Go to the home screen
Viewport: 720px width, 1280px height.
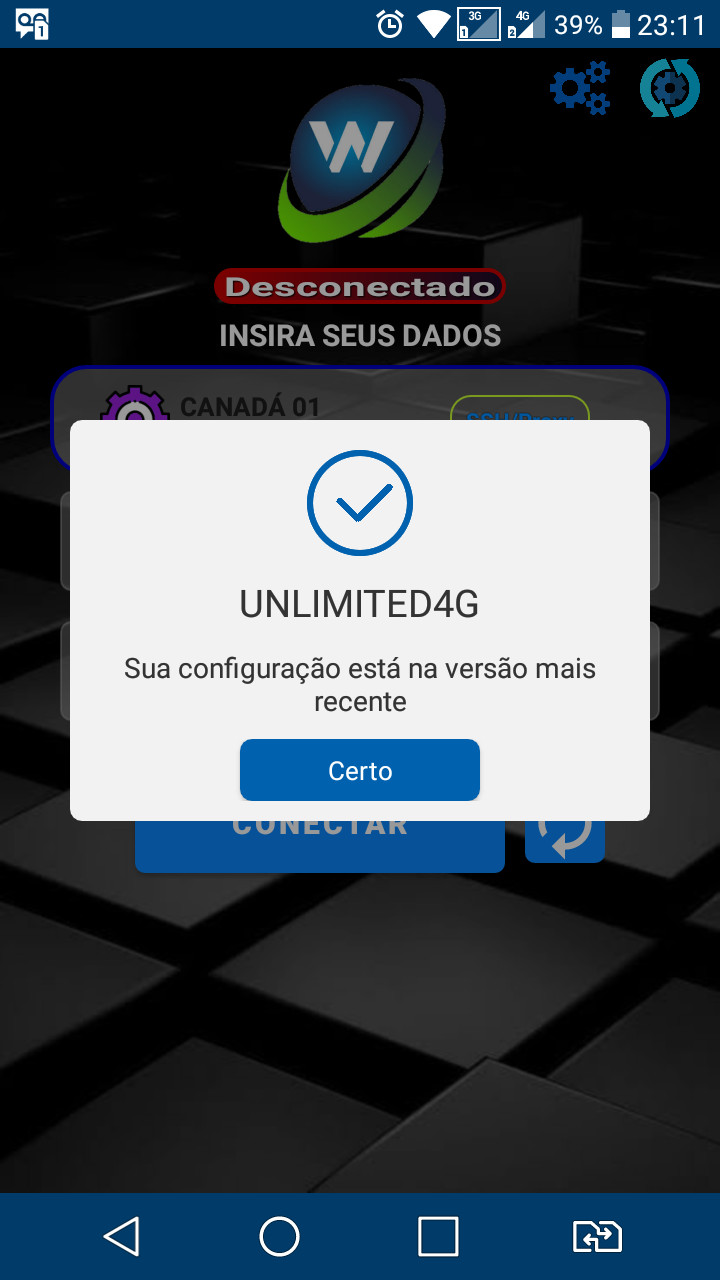point(280,1236)
